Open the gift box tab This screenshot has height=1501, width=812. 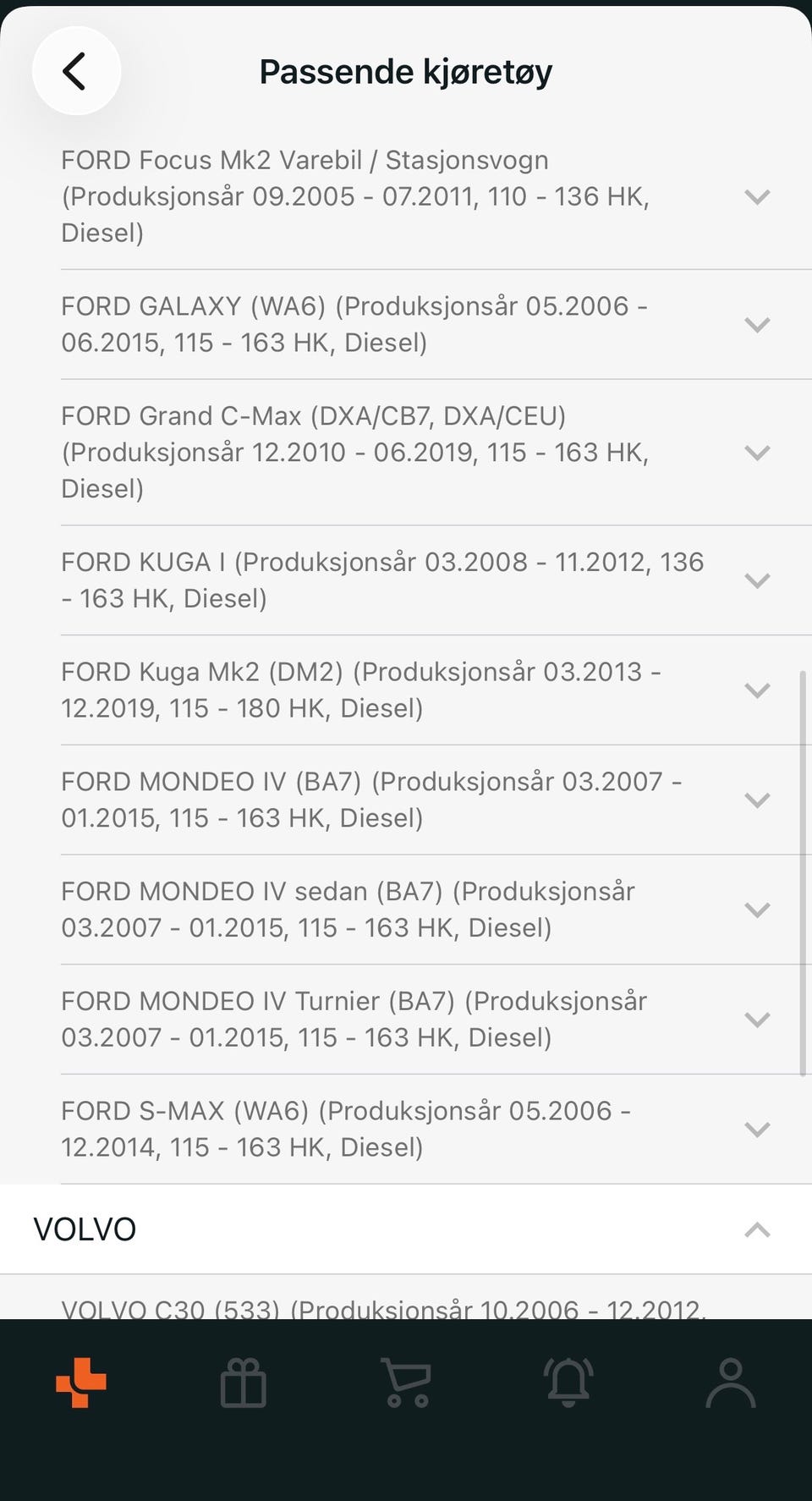pos(244,1383)
